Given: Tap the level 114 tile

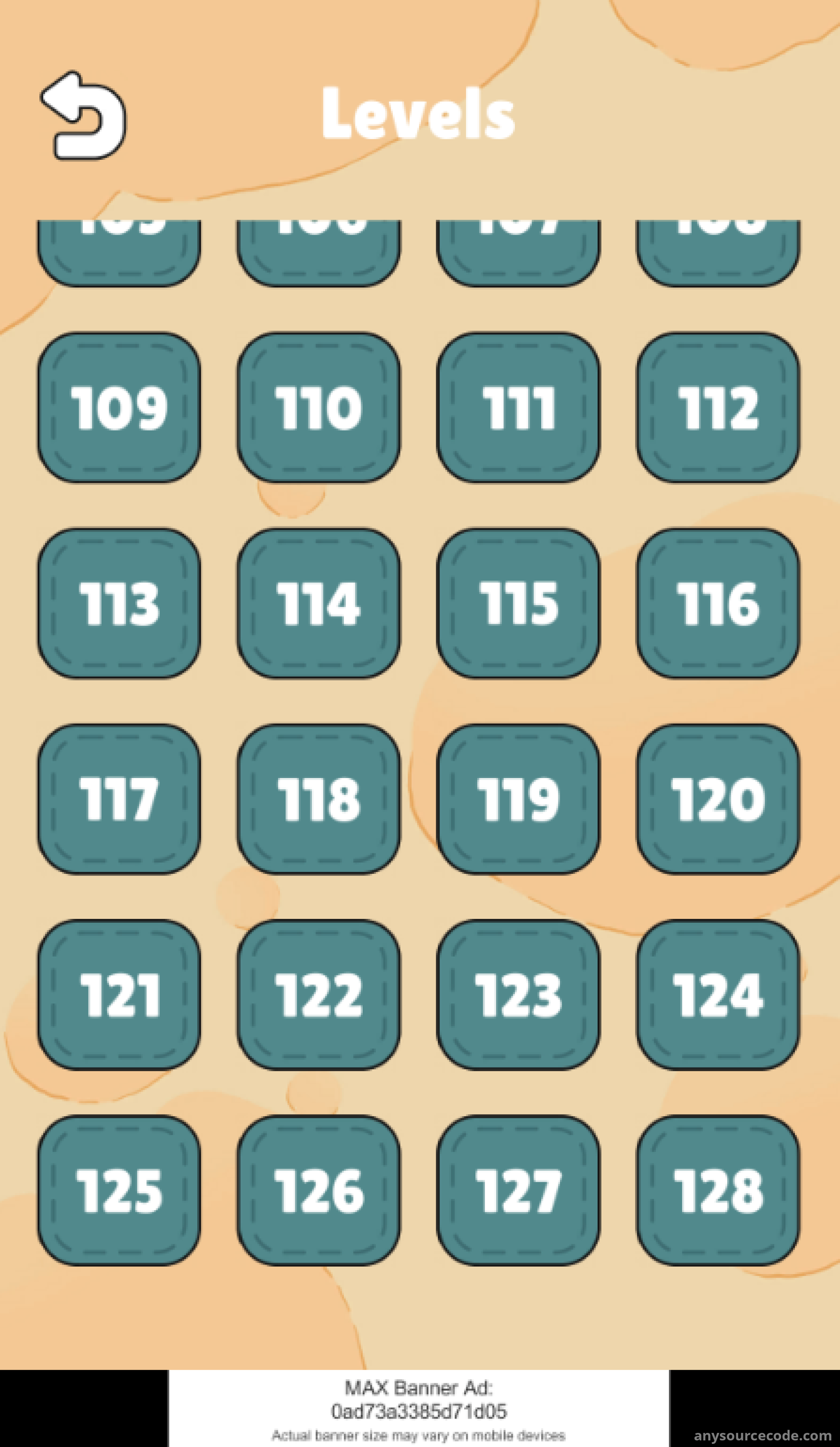Looking at the screenshot, I should coord(319,603).
